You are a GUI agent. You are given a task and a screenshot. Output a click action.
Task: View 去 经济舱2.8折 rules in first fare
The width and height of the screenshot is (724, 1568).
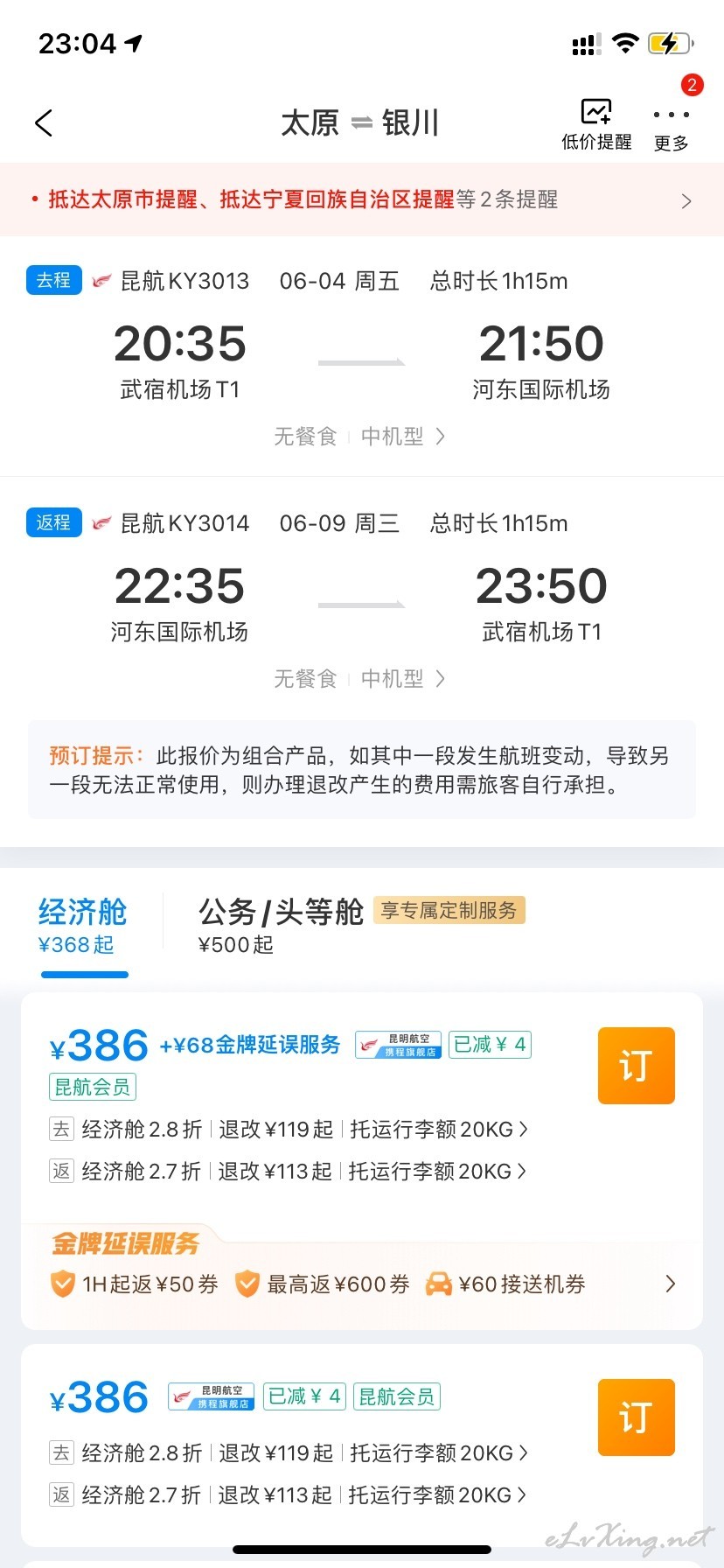pos(289,1130)
